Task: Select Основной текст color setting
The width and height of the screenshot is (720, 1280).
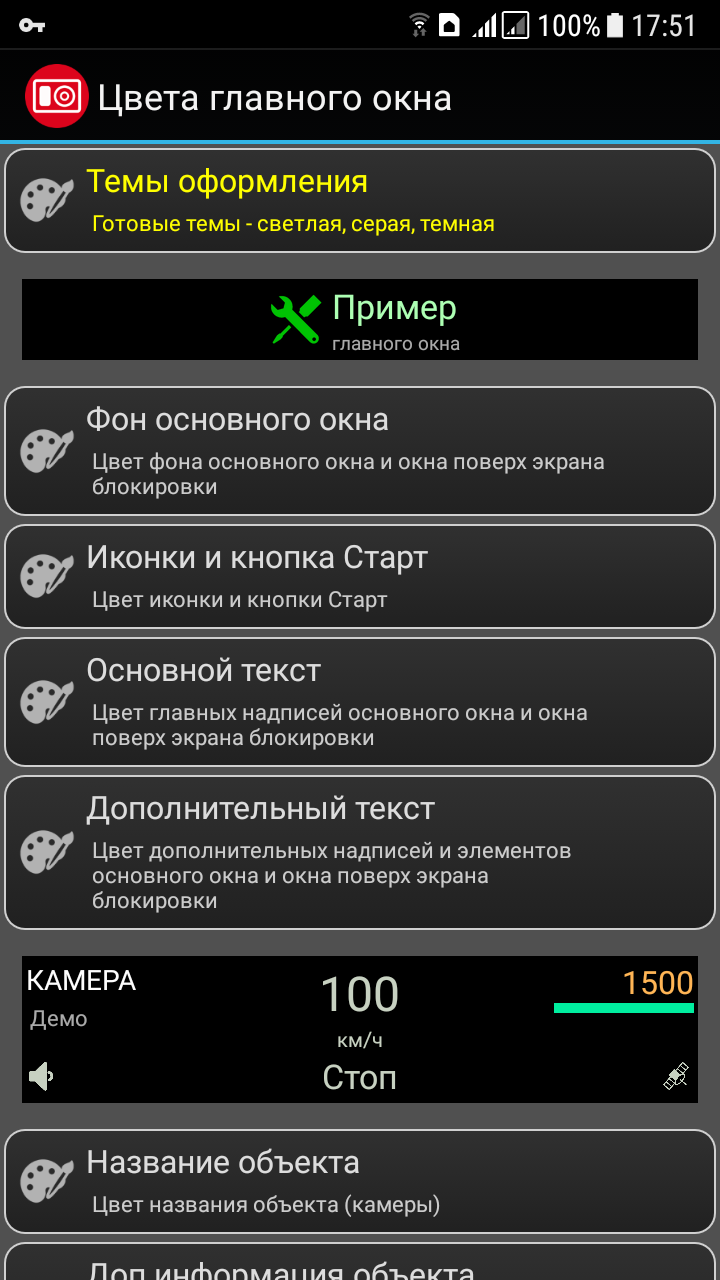Action: 360,702
